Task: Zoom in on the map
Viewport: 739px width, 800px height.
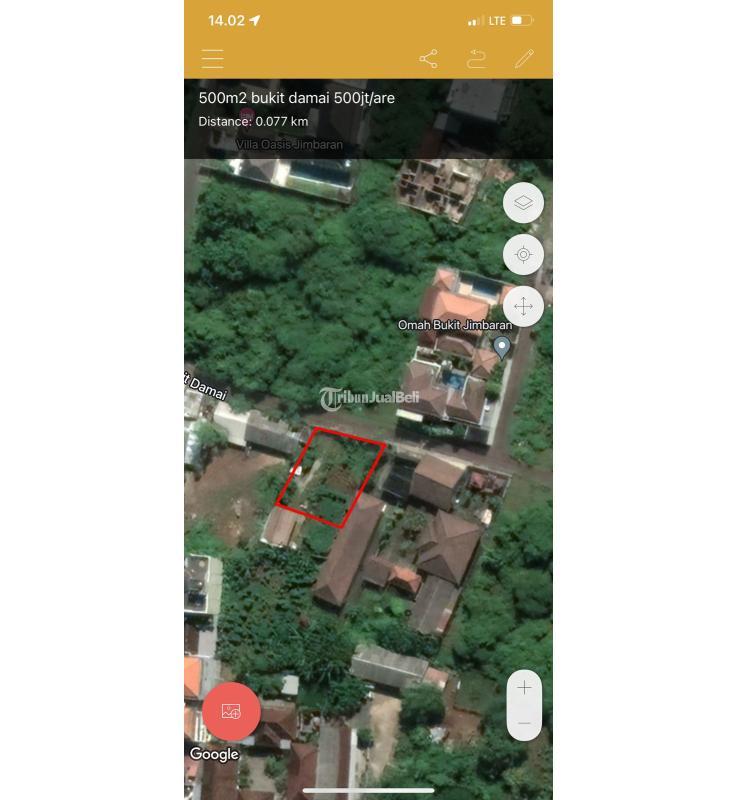Action: pyautogui.click(x=524, y=688)
